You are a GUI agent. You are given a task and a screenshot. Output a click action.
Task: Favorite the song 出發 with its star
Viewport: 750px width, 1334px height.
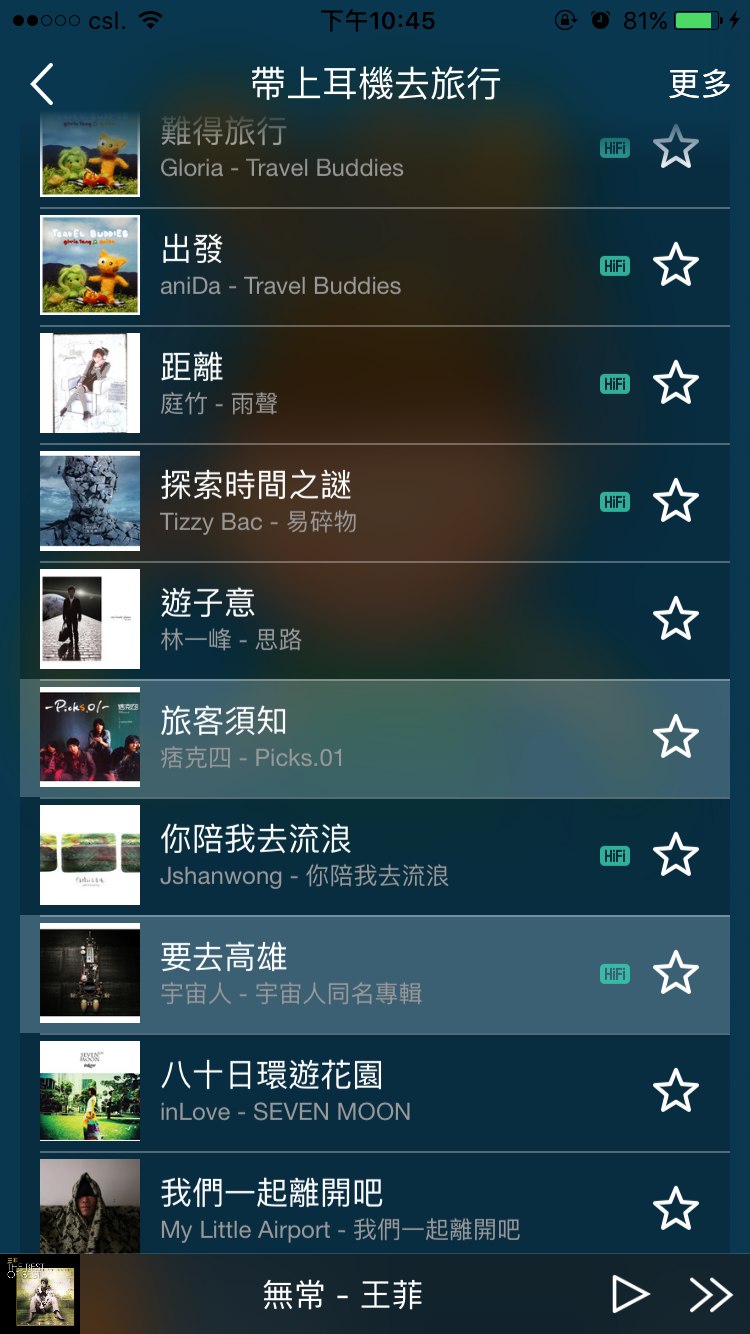point(676,266)
